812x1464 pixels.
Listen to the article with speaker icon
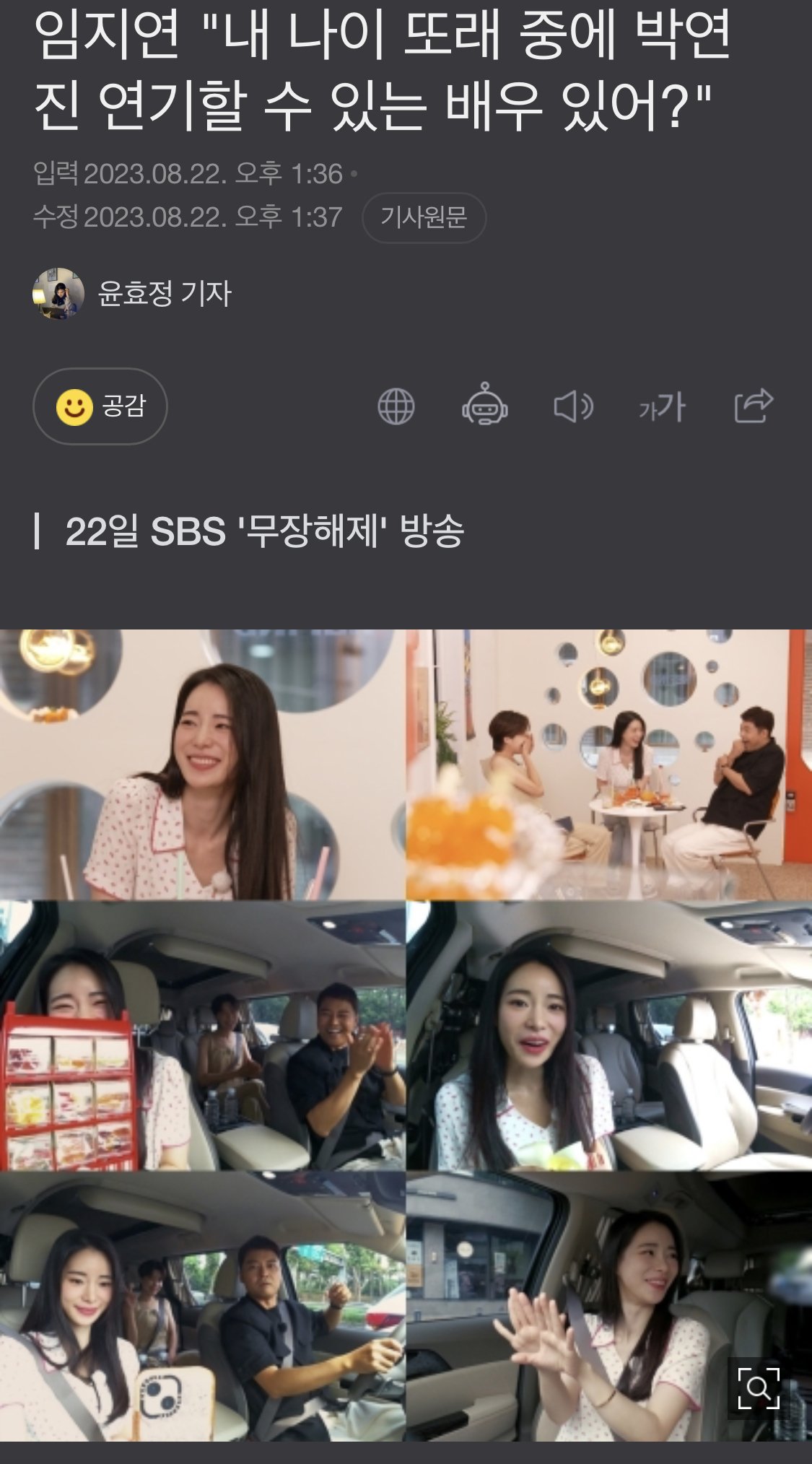coord(573,406)
